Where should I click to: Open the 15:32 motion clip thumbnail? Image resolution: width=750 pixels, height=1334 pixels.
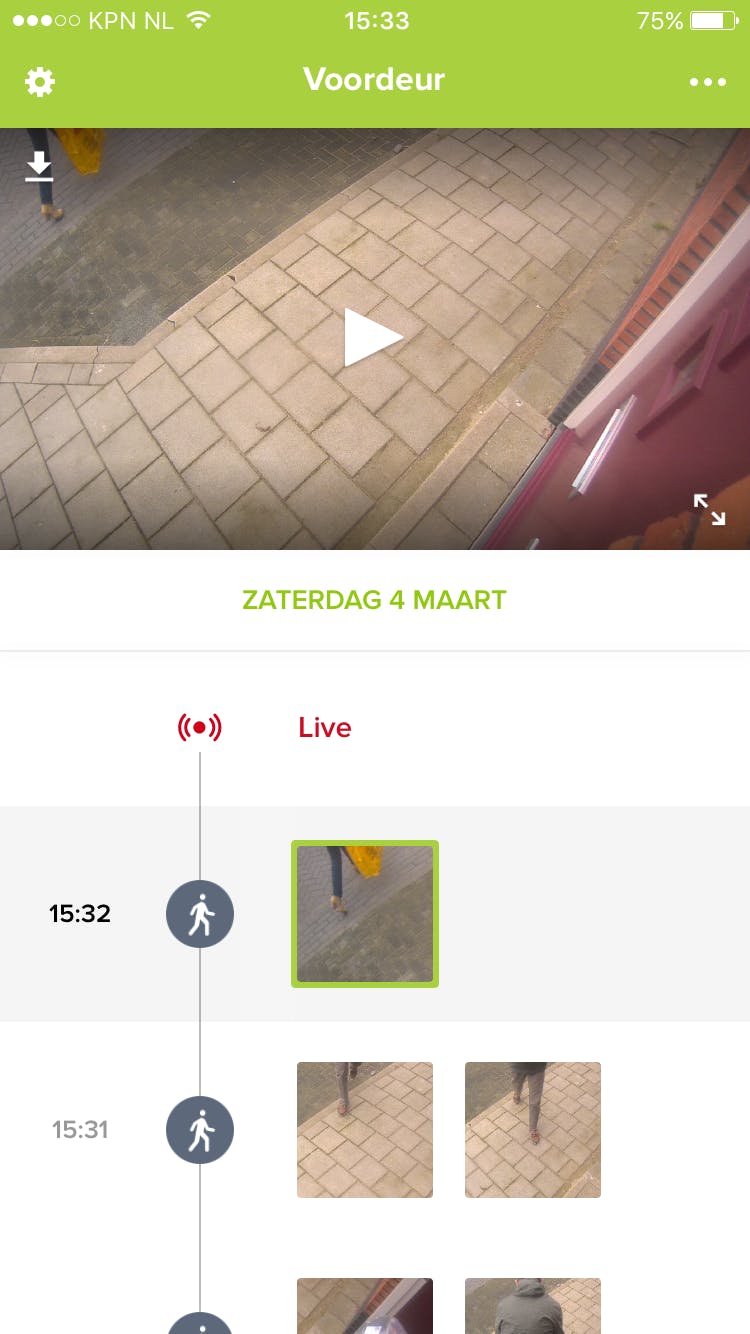(365, 914)
